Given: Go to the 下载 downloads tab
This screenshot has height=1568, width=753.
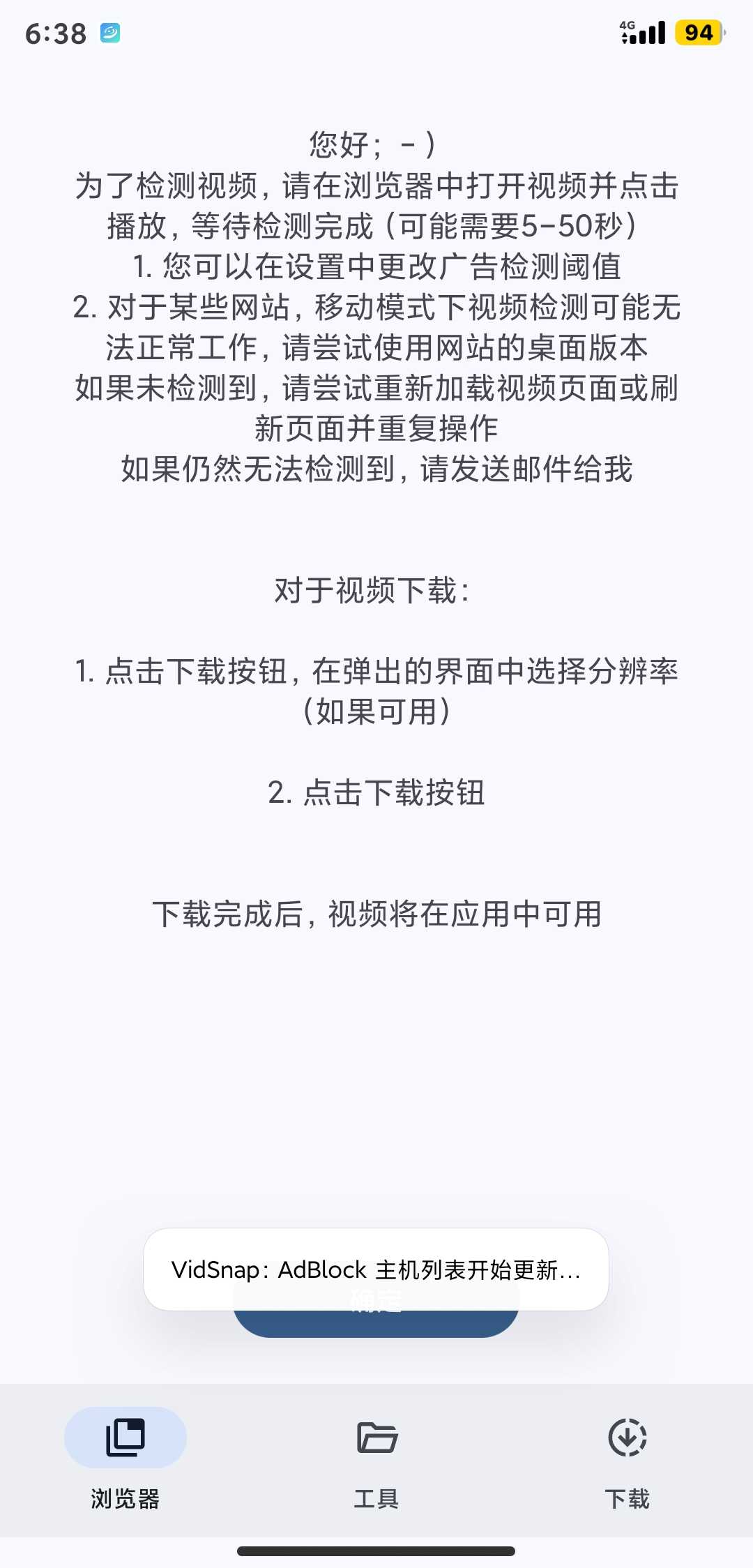Looking at the screenshot, I should pyautogui.click(x=627, y=1458).
